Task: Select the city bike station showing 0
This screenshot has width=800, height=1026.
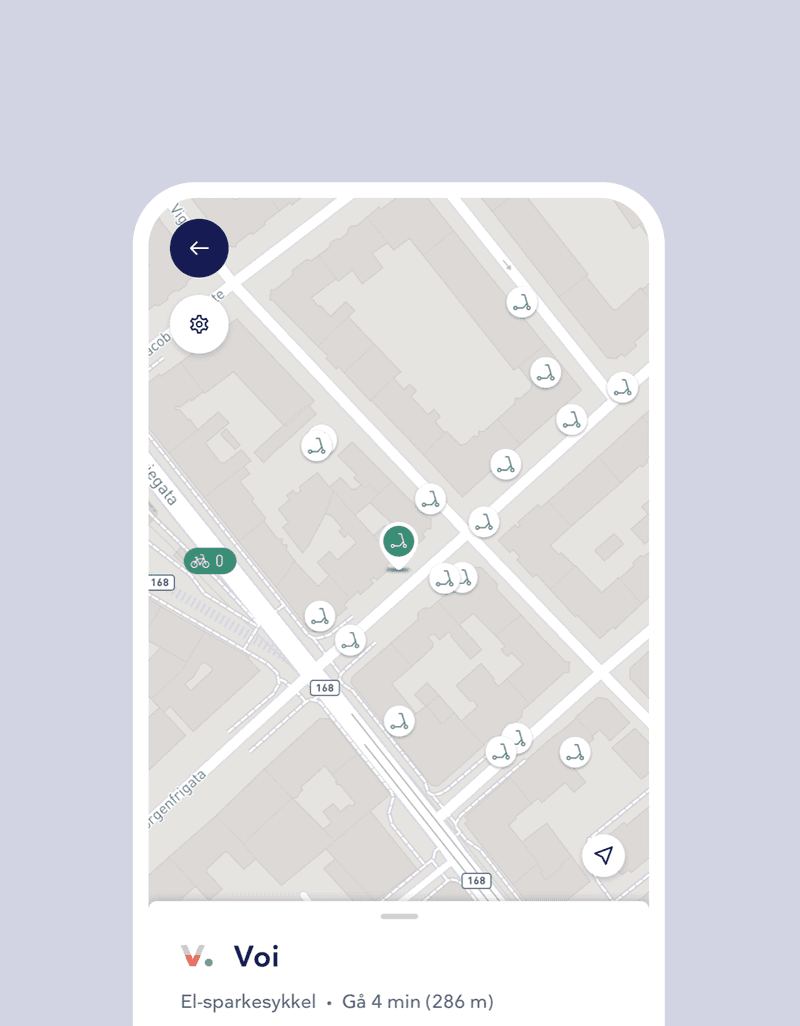Action: pyautogui.click(x=210, y=561)
